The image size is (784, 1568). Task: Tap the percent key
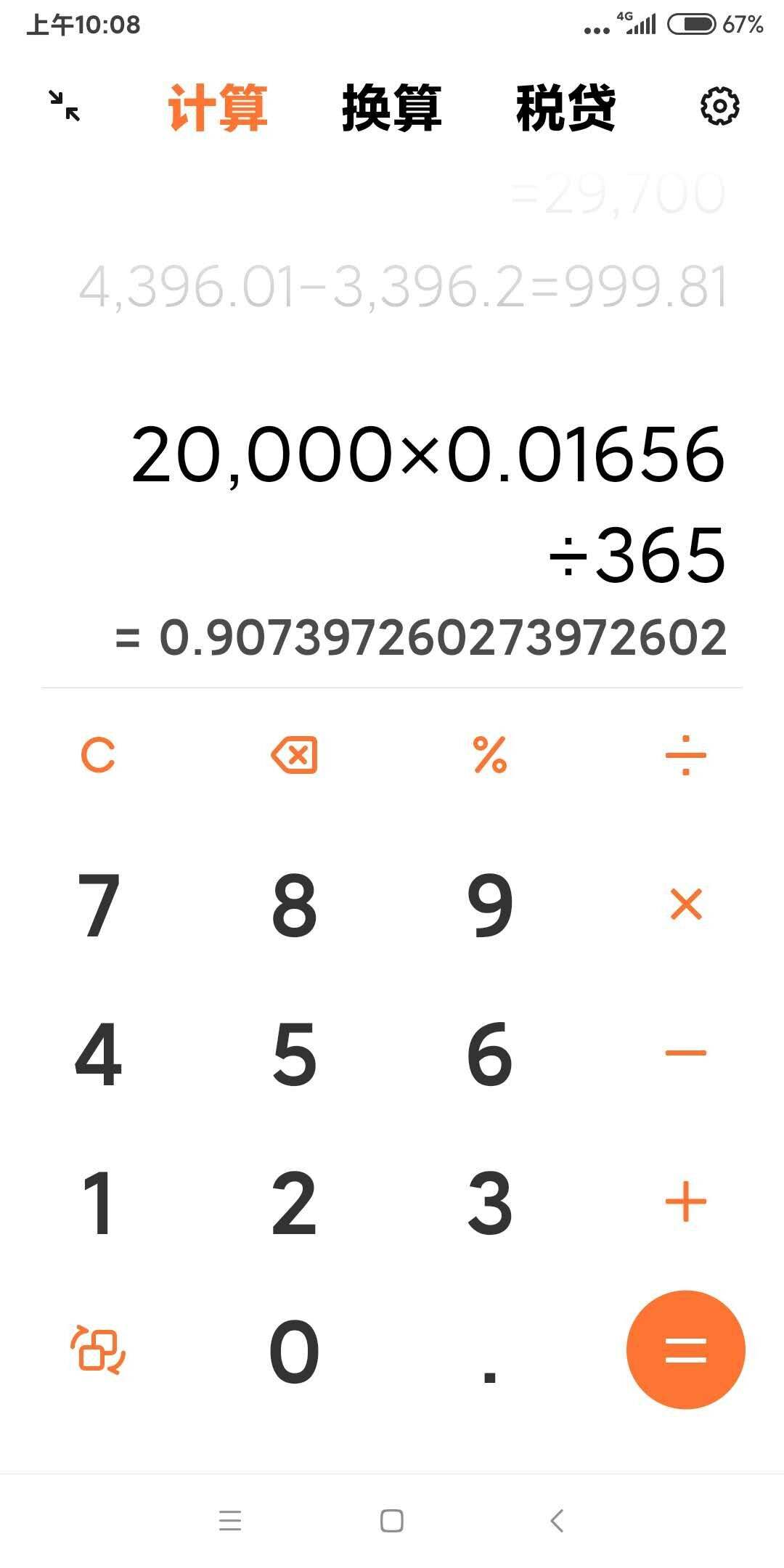(490, 755)
